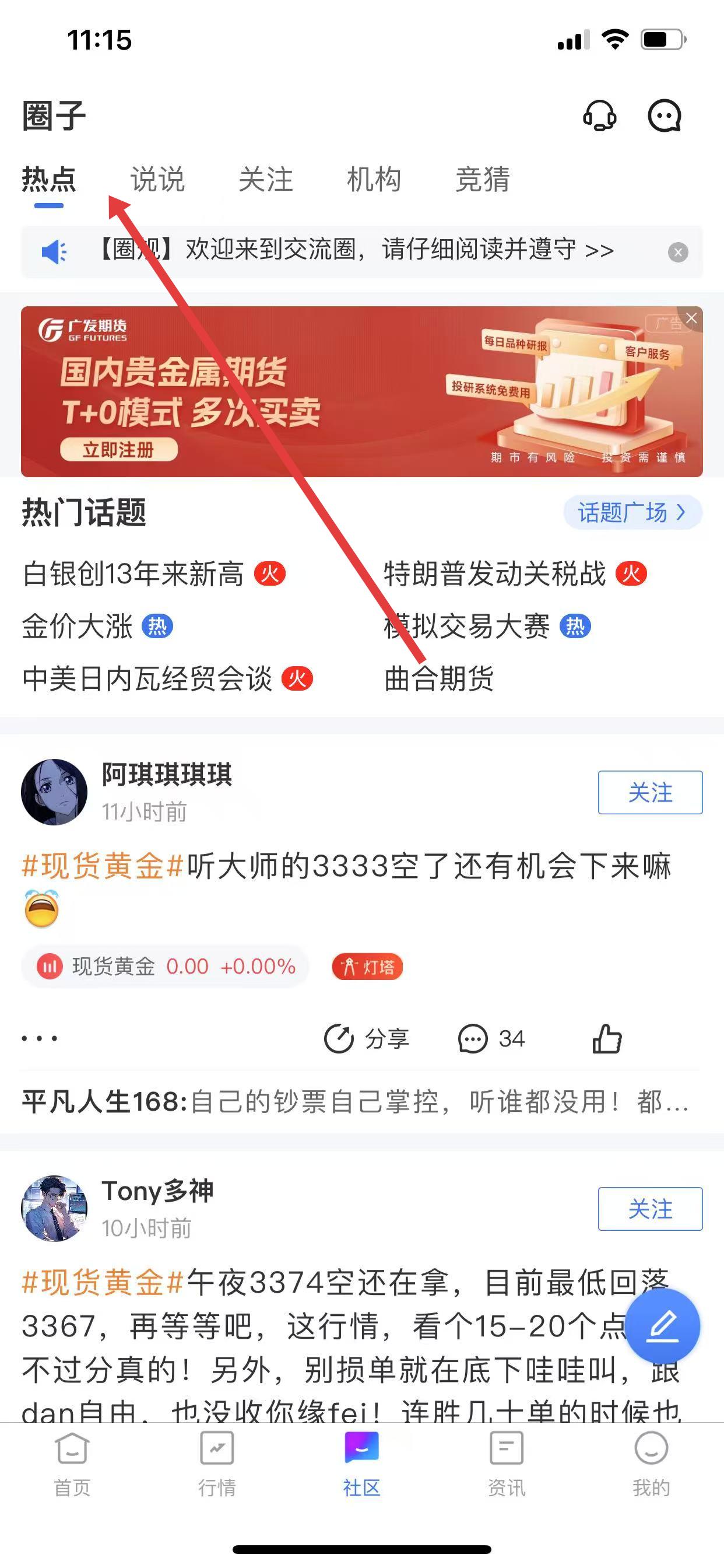The height and width of the screenshot is (1568, 724).
Task: Open the topic 白银创13年来新高
Action: (134, 574)
